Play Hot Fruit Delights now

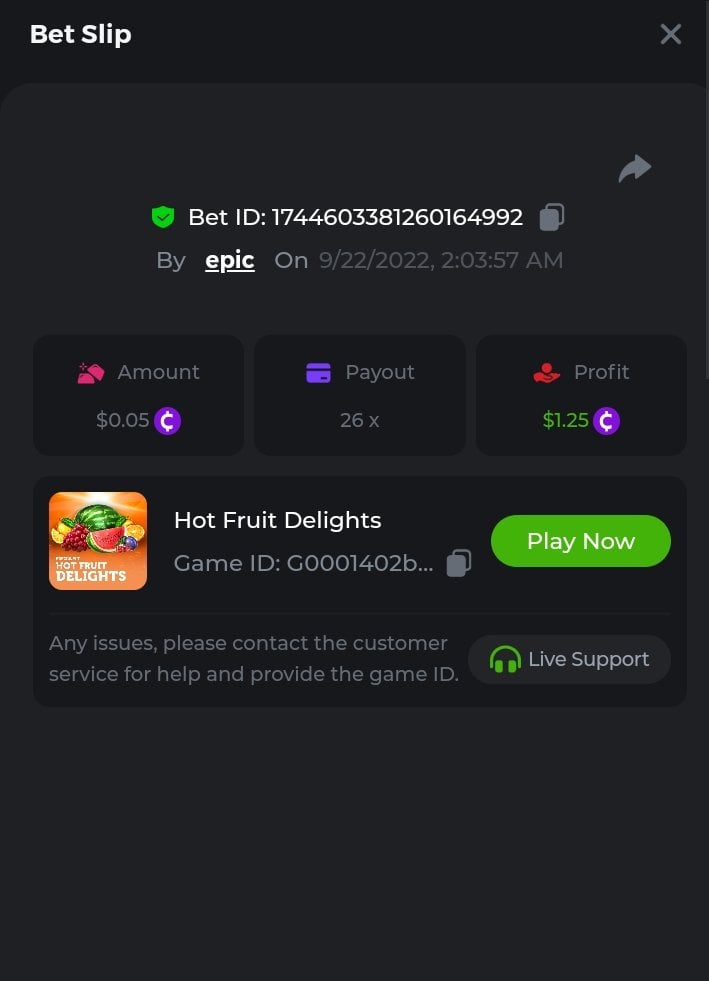(580, 541)
